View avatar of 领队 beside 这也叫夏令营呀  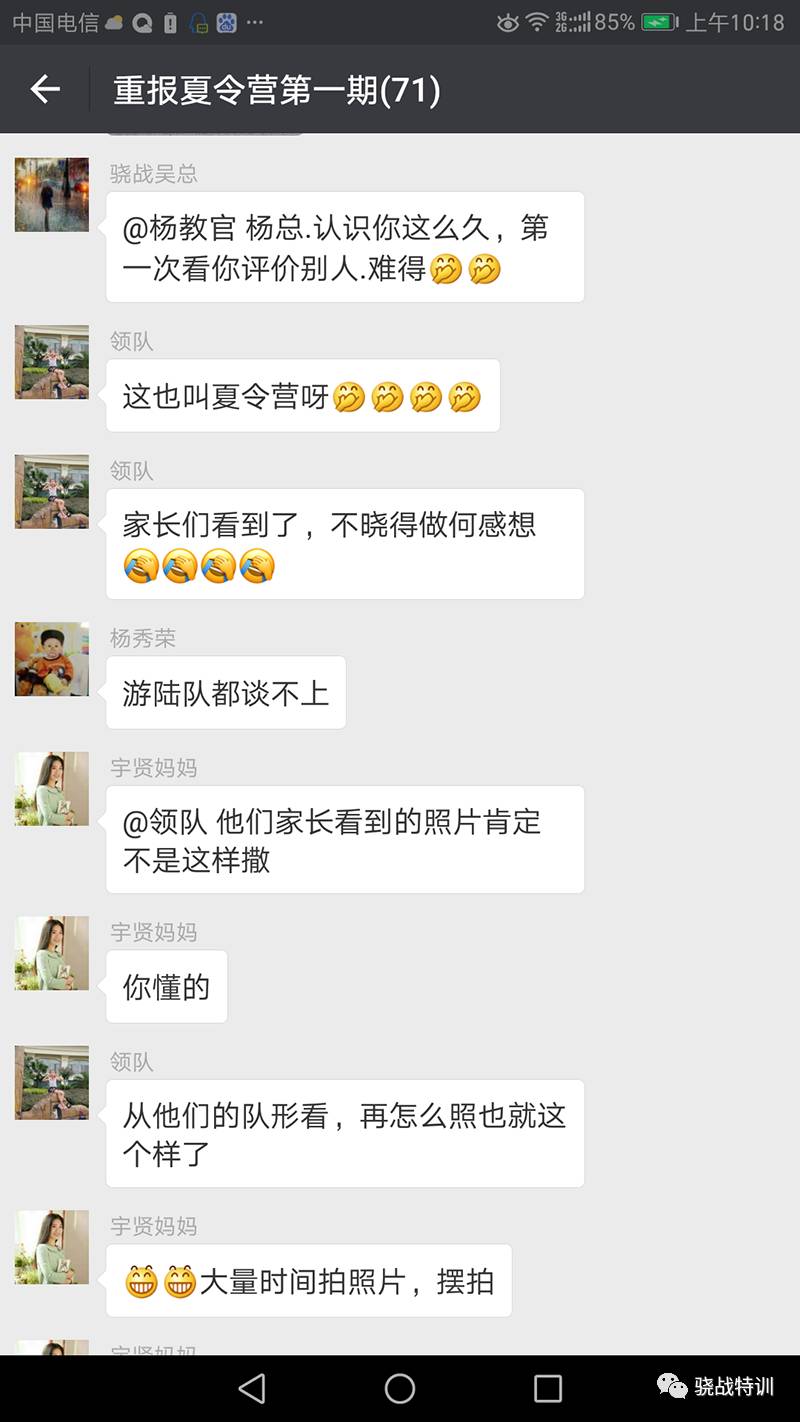(52, 362)
